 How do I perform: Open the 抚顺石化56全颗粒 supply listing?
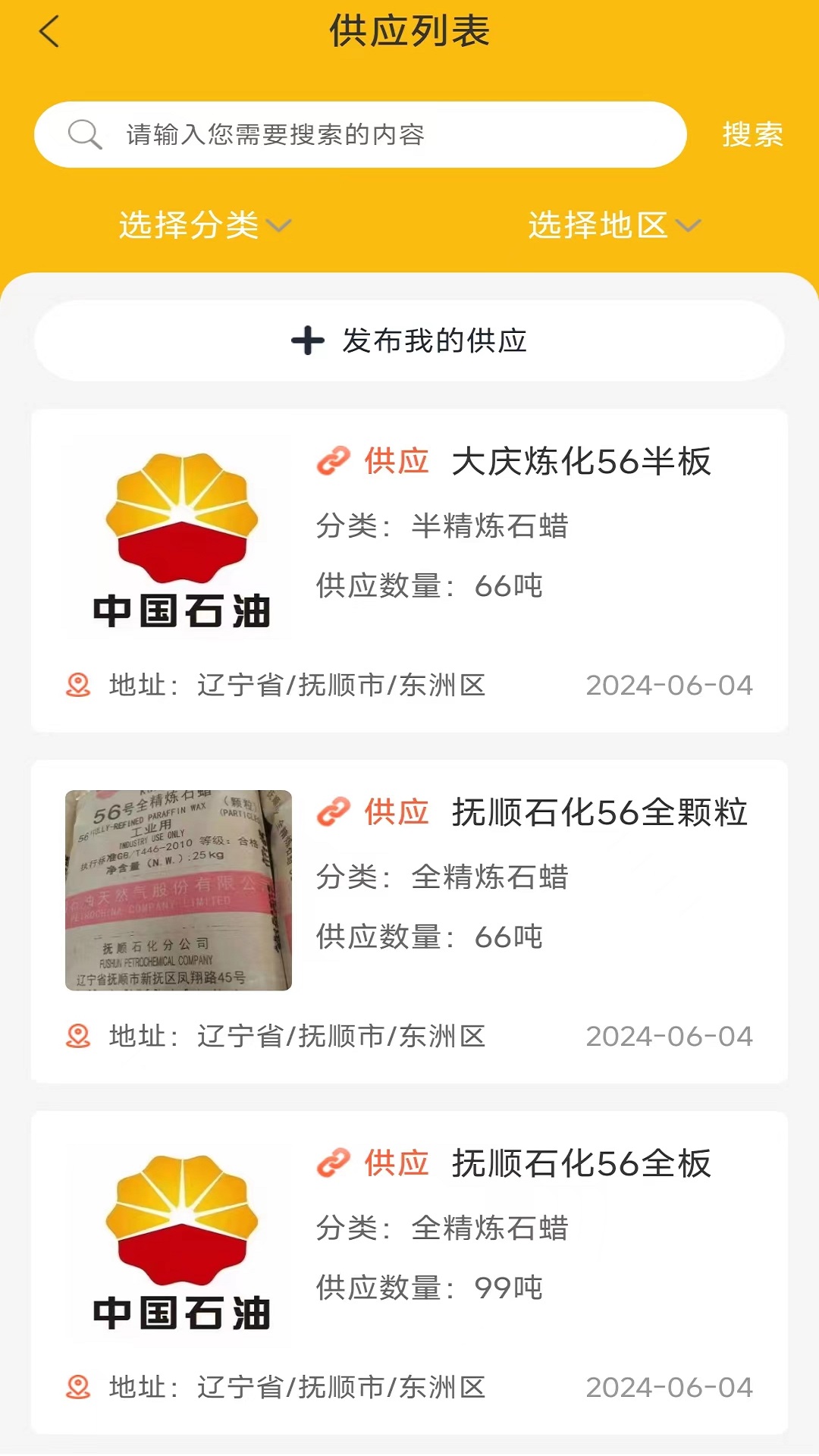[x=409, y=921]
